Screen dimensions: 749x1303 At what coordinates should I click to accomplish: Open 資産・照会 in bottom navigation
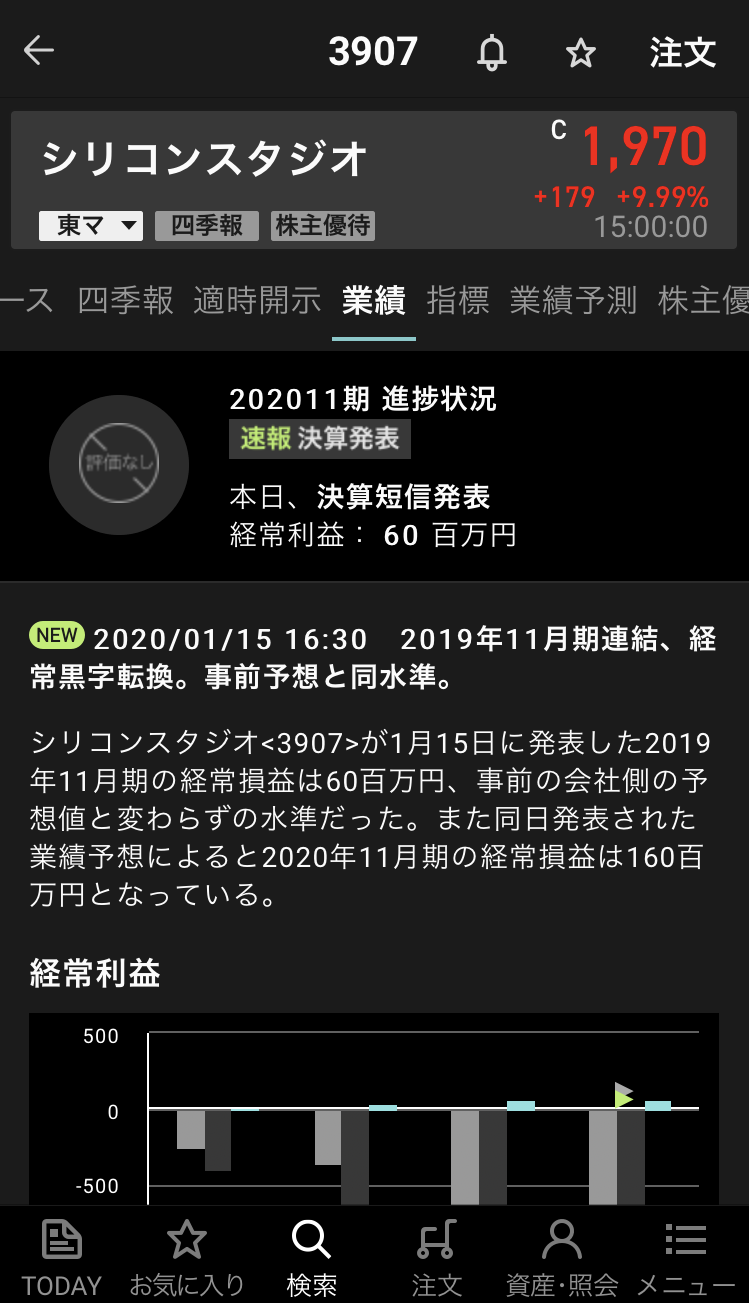pyautogui.click(x=562, y=1256)
